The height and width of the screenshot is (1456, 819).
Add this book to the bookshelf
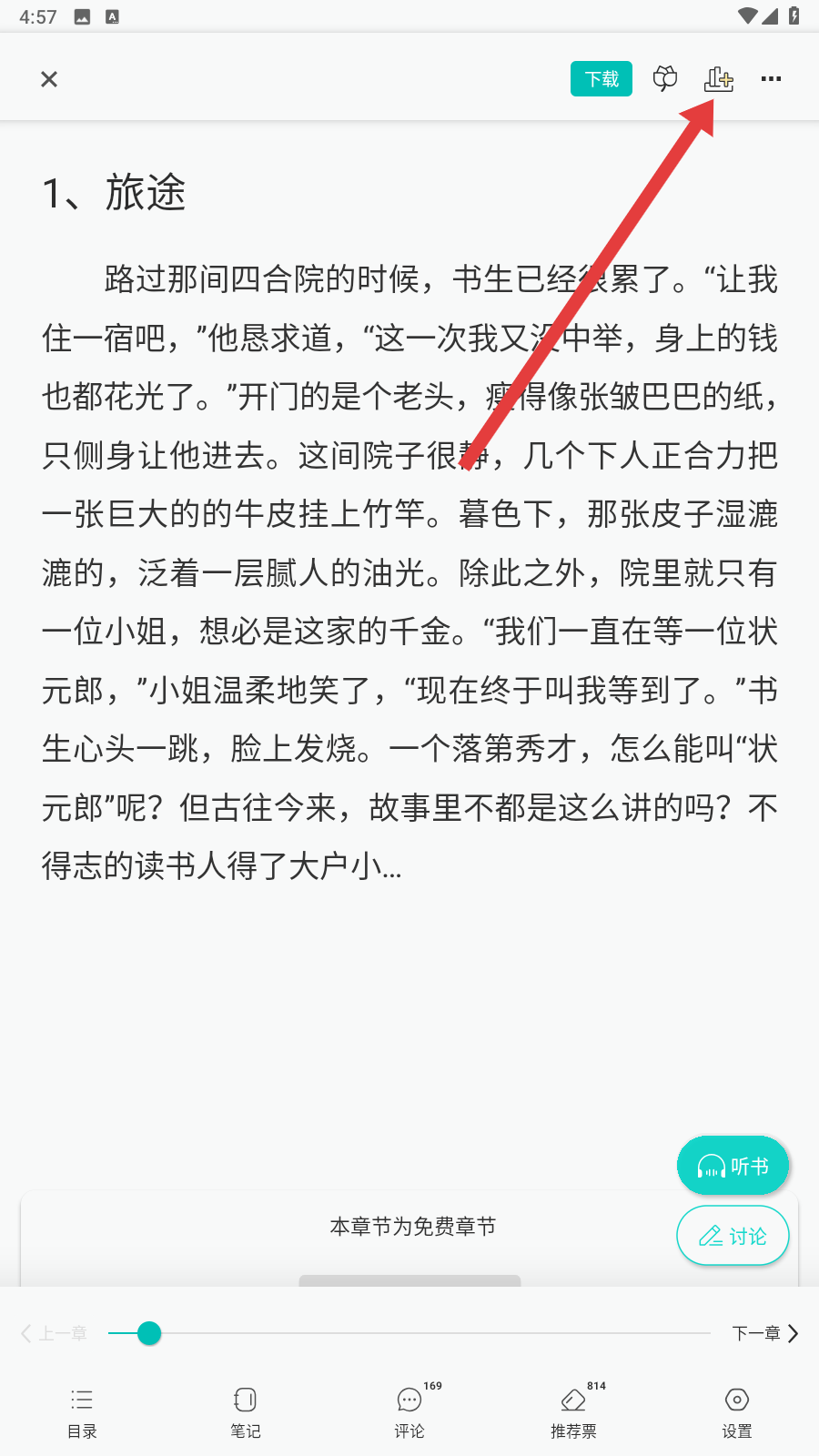click(718, 79)
